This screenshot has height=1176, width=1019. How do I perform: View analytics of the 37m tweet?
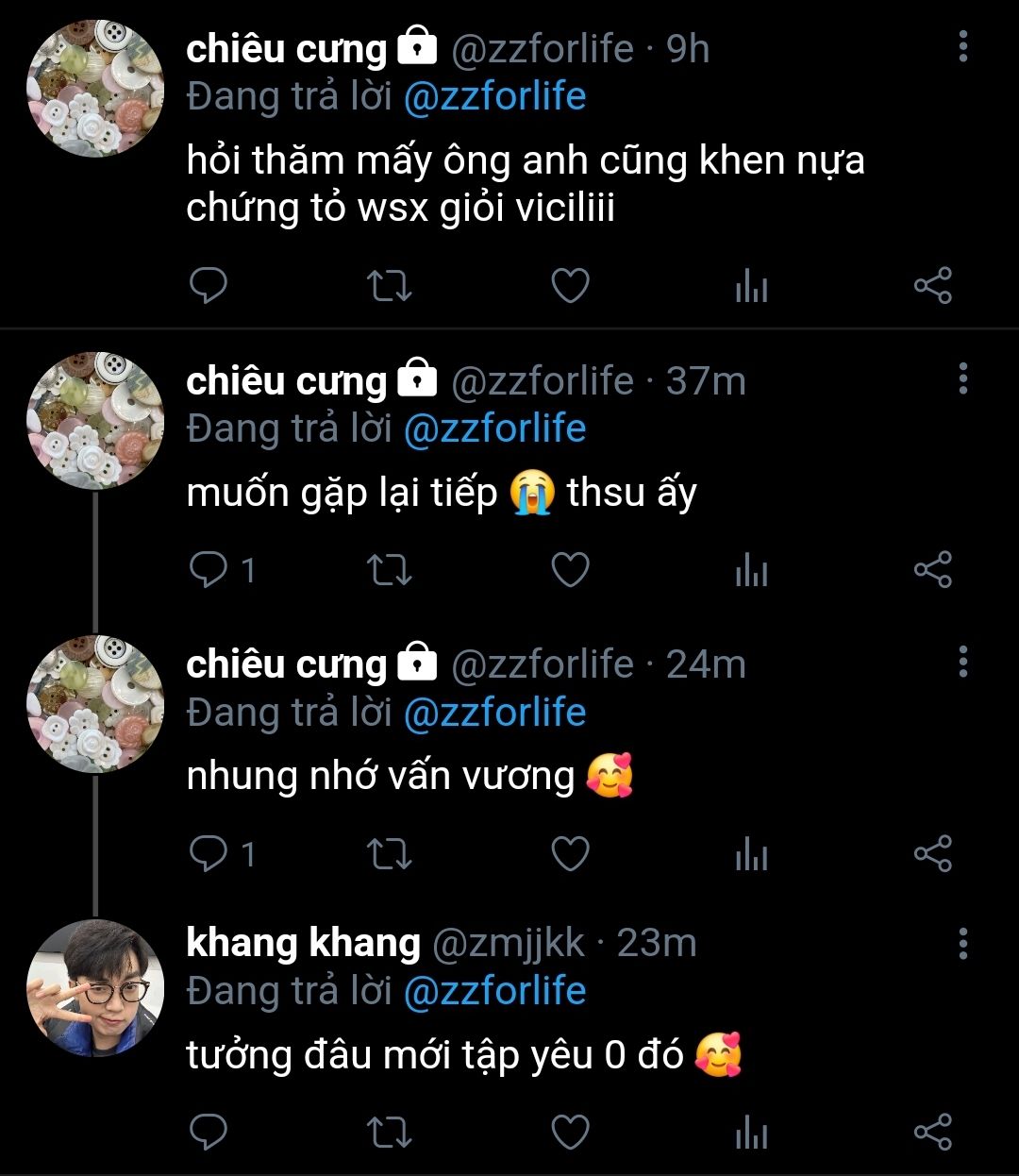click(751, 570)
